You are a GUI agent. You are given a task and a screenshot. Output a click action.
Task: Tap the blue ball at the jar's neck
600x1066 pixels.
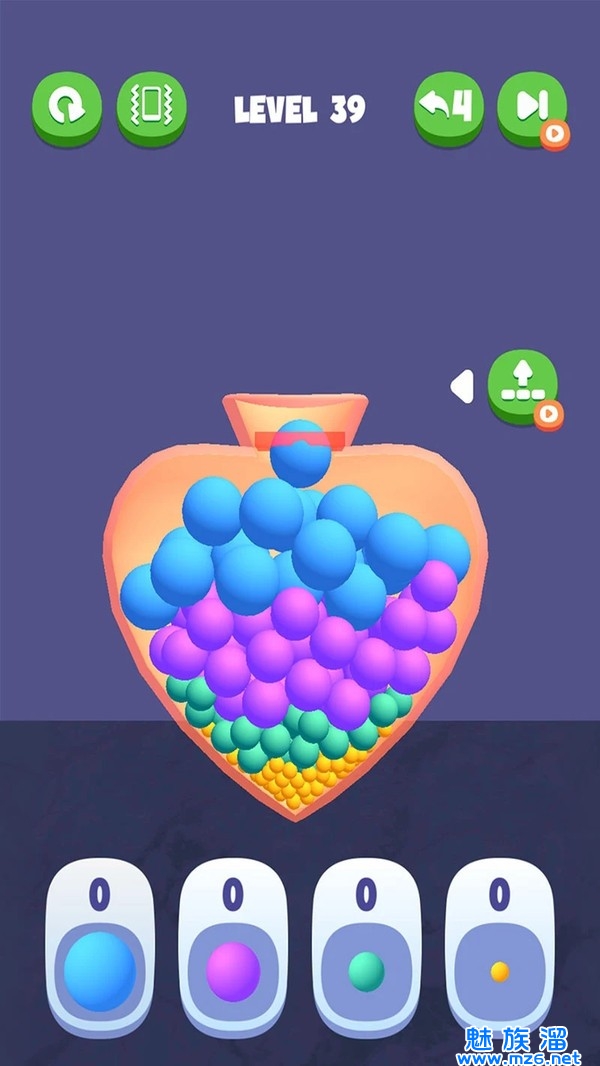point(299,453)
